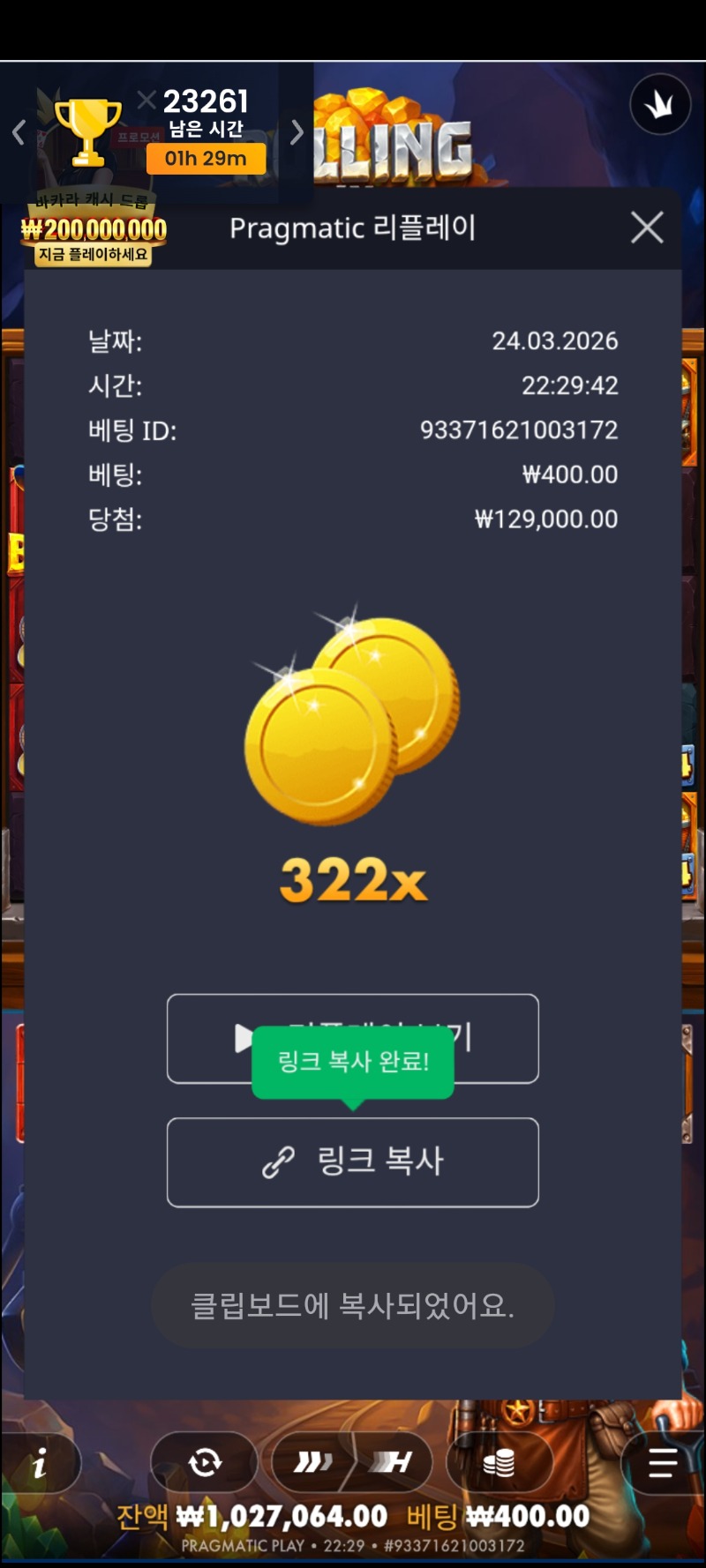Image resolution: width=706 pixels, height=1568 pixels.
Task: Tap the crown icon at top right
Action: 659,105
